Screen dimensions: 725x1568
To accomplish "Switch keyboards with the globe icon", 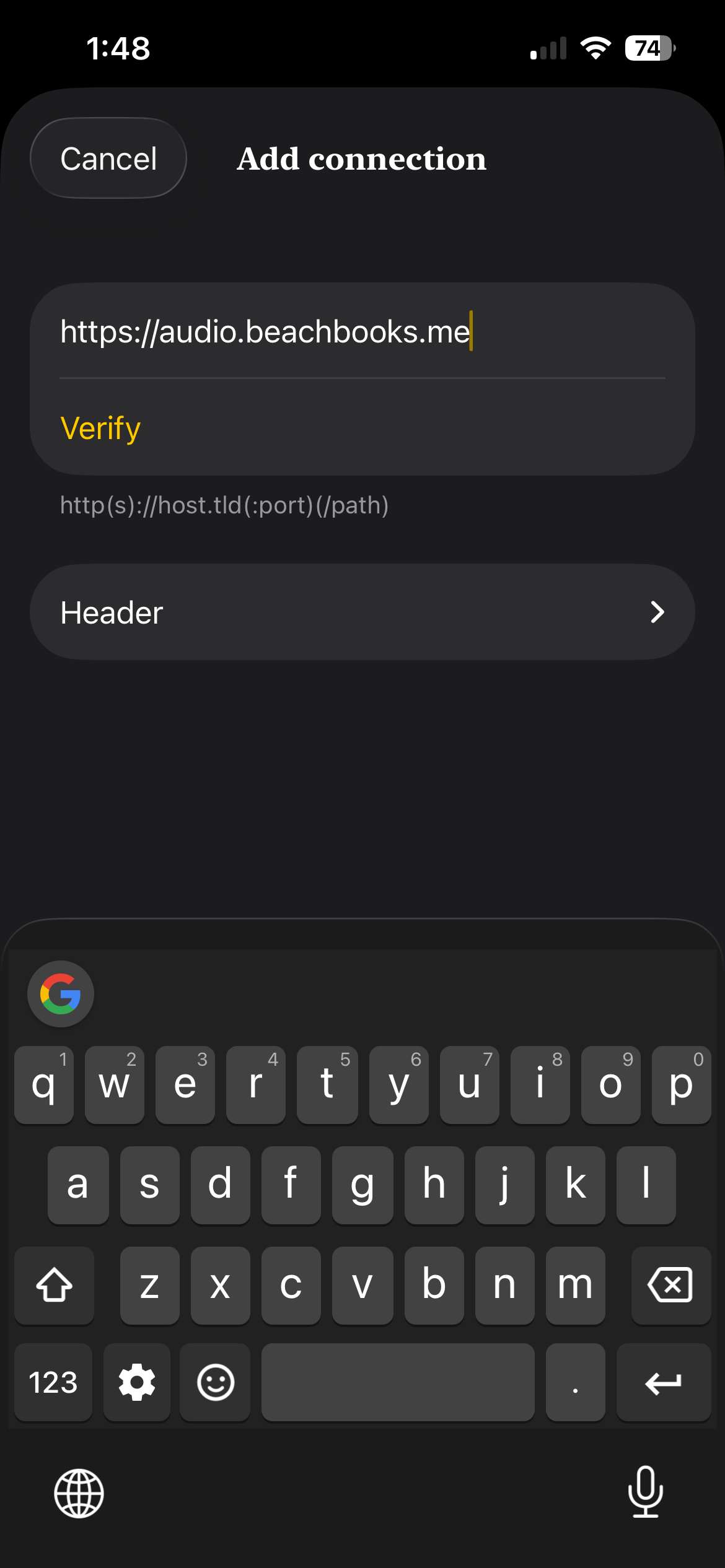I will [x=79, y=1493].
